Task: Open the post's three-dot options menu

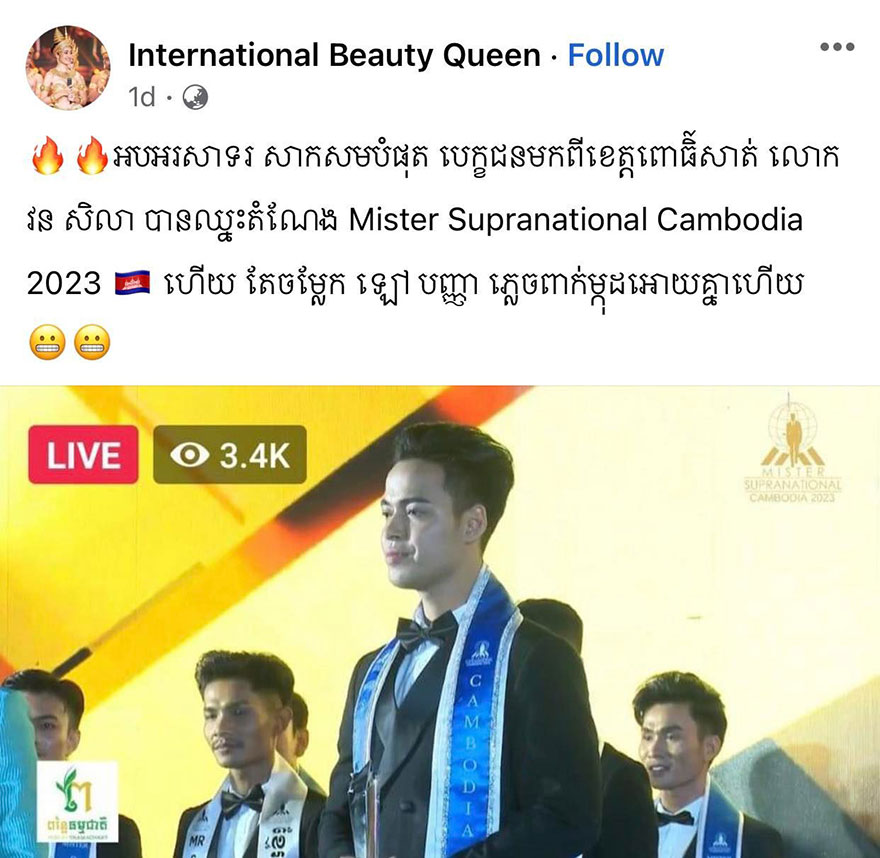Action: (836, 47)
